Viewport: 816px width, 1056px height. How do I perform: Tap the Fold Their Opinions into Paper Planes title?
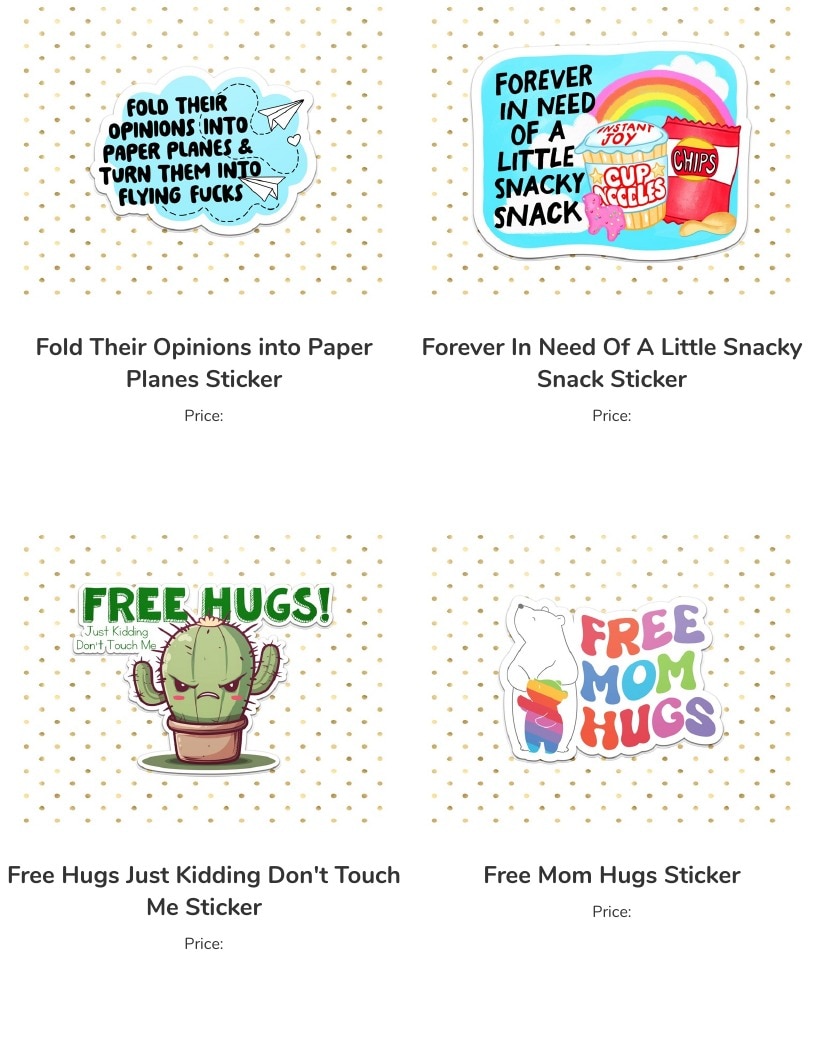tap(204, 362)
